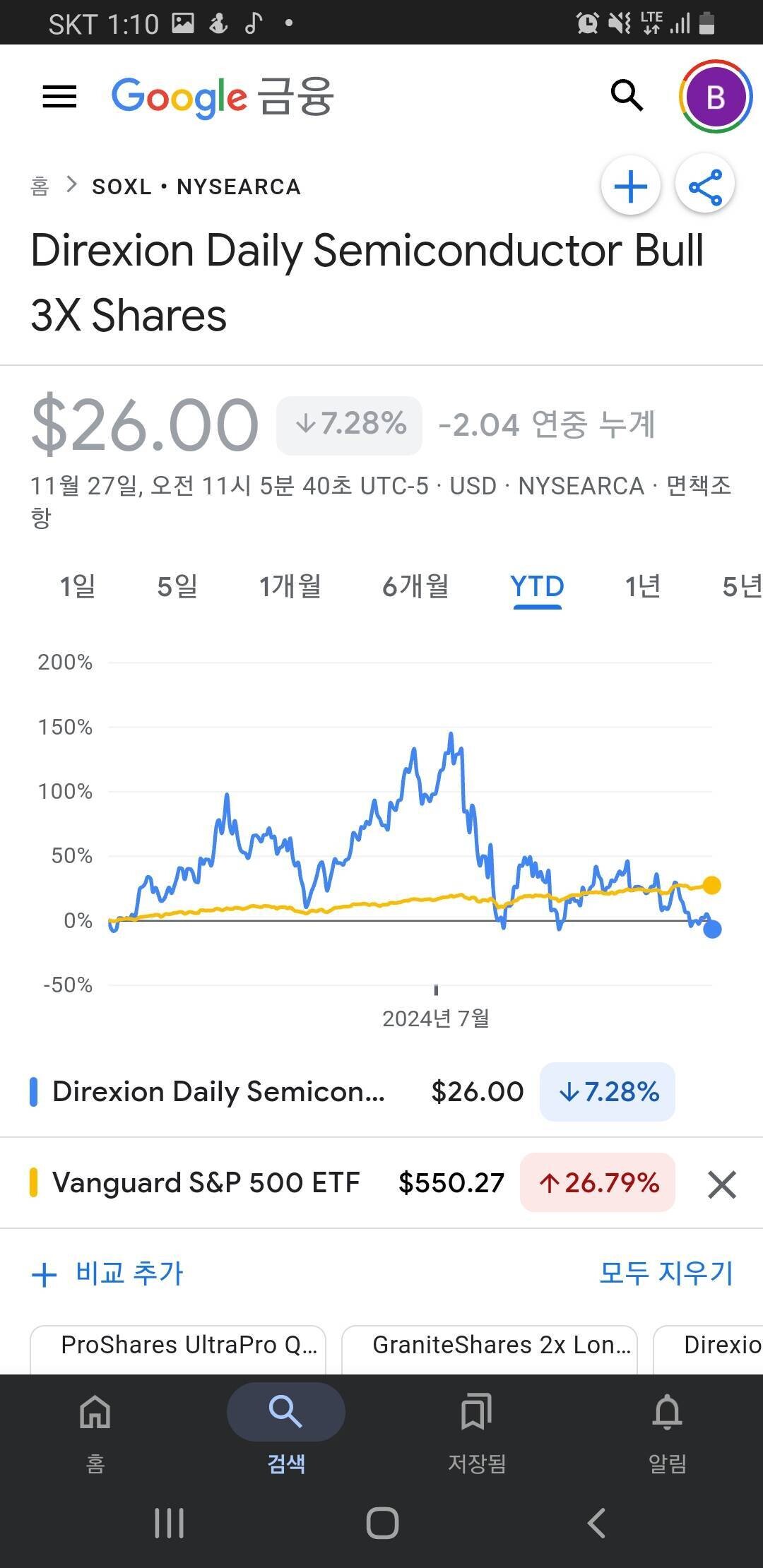Open the navigation hamburger menu
763x1568 pixels.
point(59,97)
